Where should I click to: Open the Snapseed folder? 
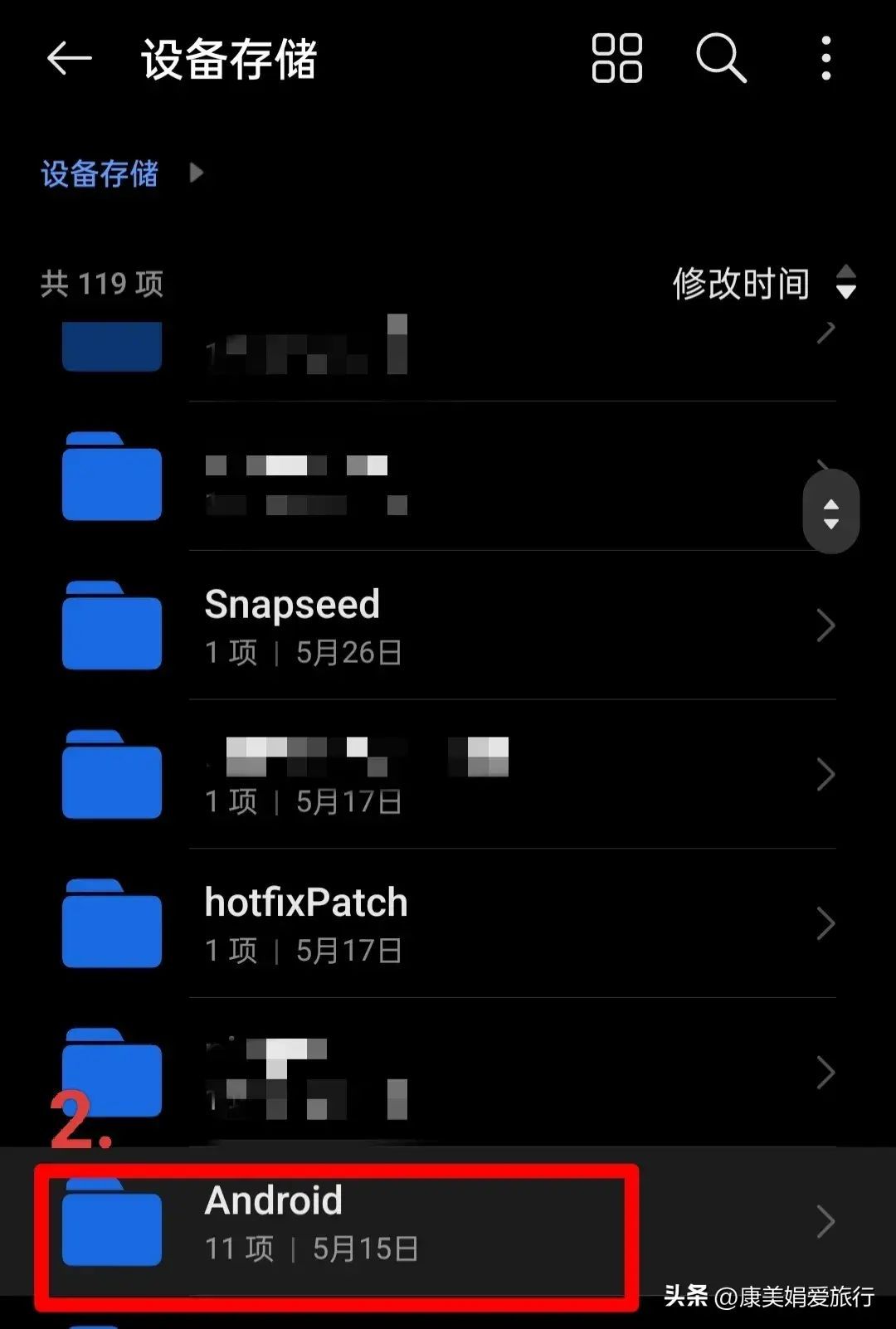click(448, 626)
